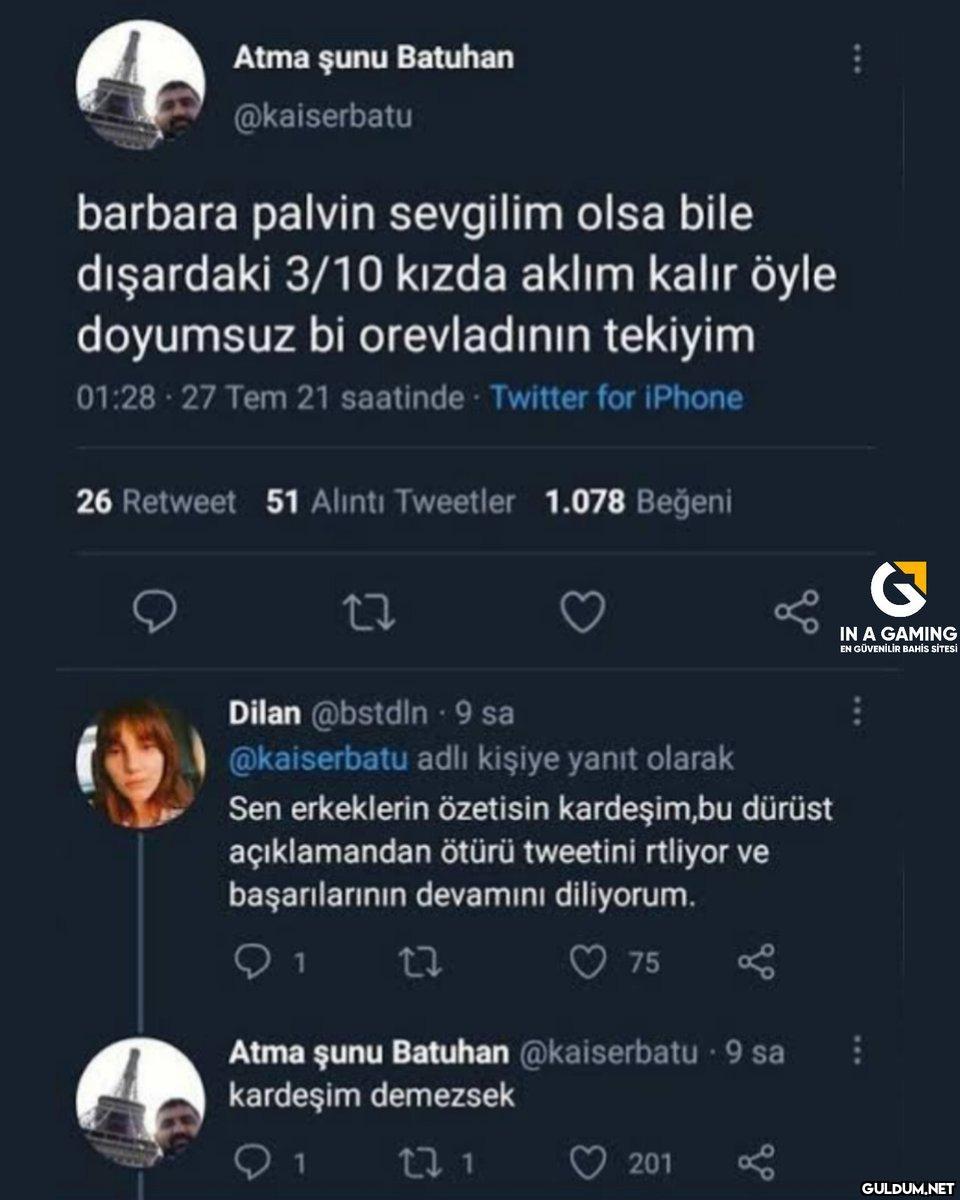Open overflow menu on Dilan's reply
The width and height of the screenshot is (960, 1200).
point(857,711)
